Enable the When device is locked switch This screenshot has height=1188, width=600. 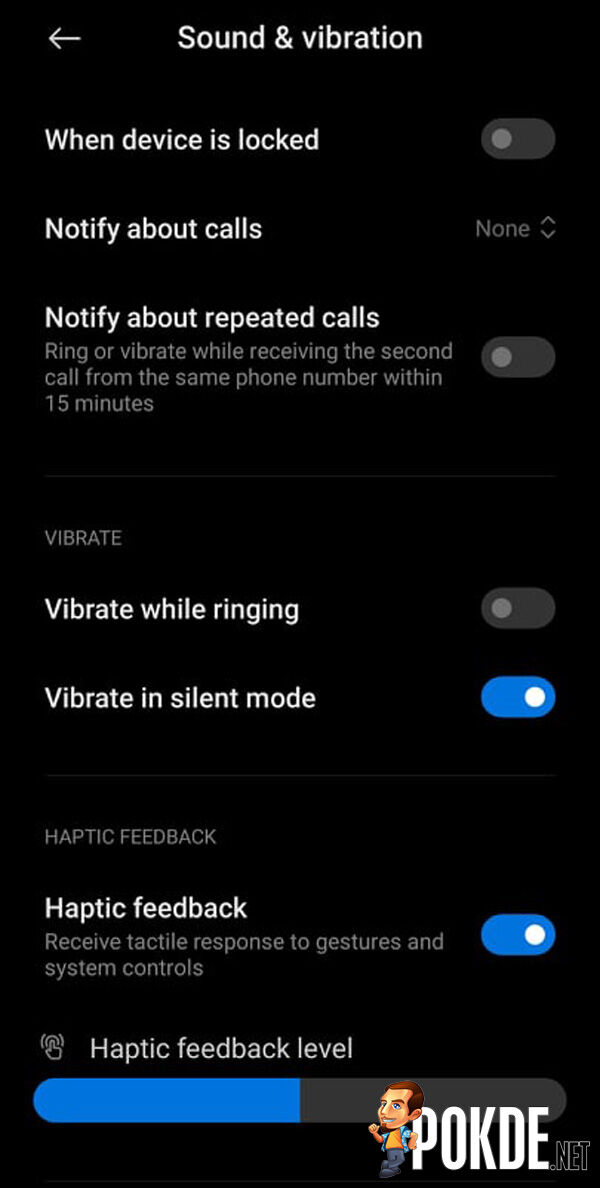click(518, 139)
